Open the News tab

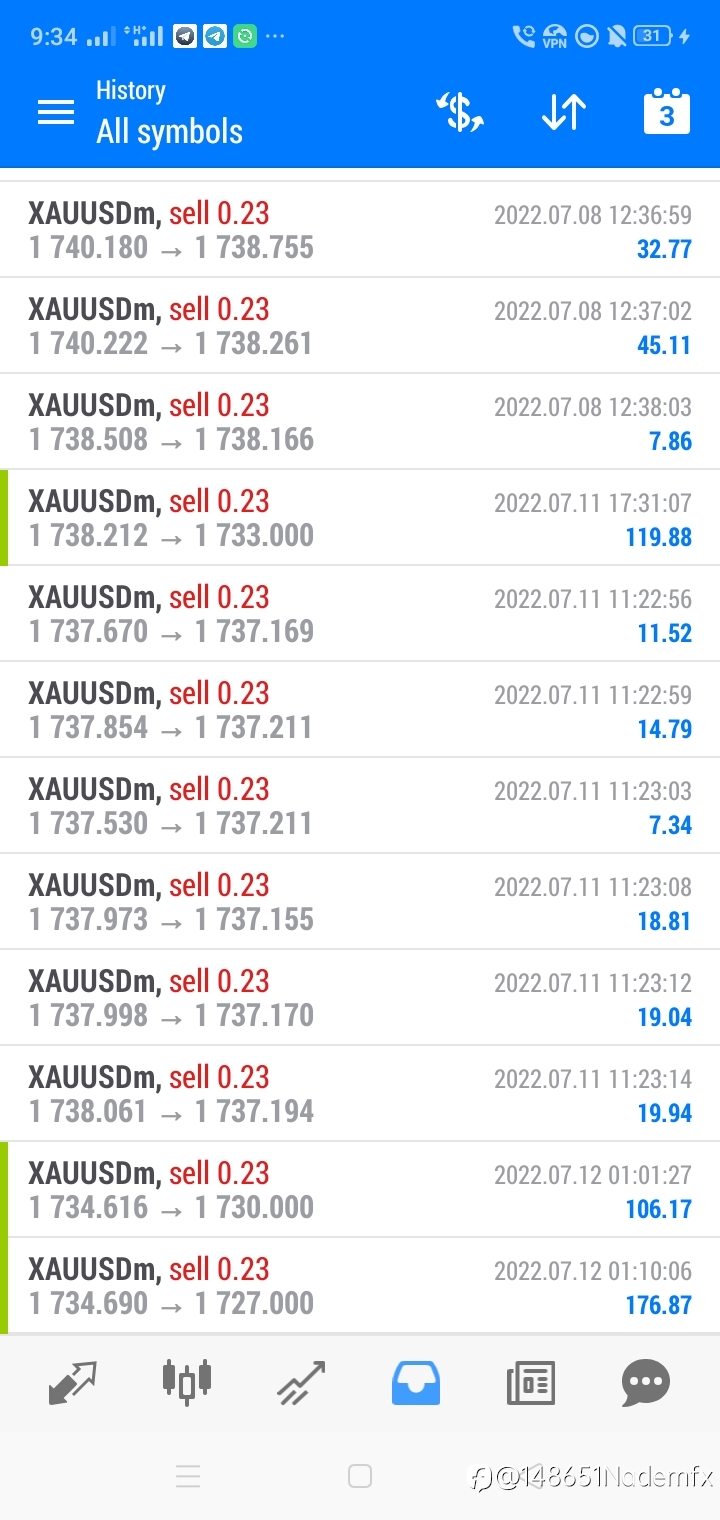pyautogui.click(x=530, y=1384)
